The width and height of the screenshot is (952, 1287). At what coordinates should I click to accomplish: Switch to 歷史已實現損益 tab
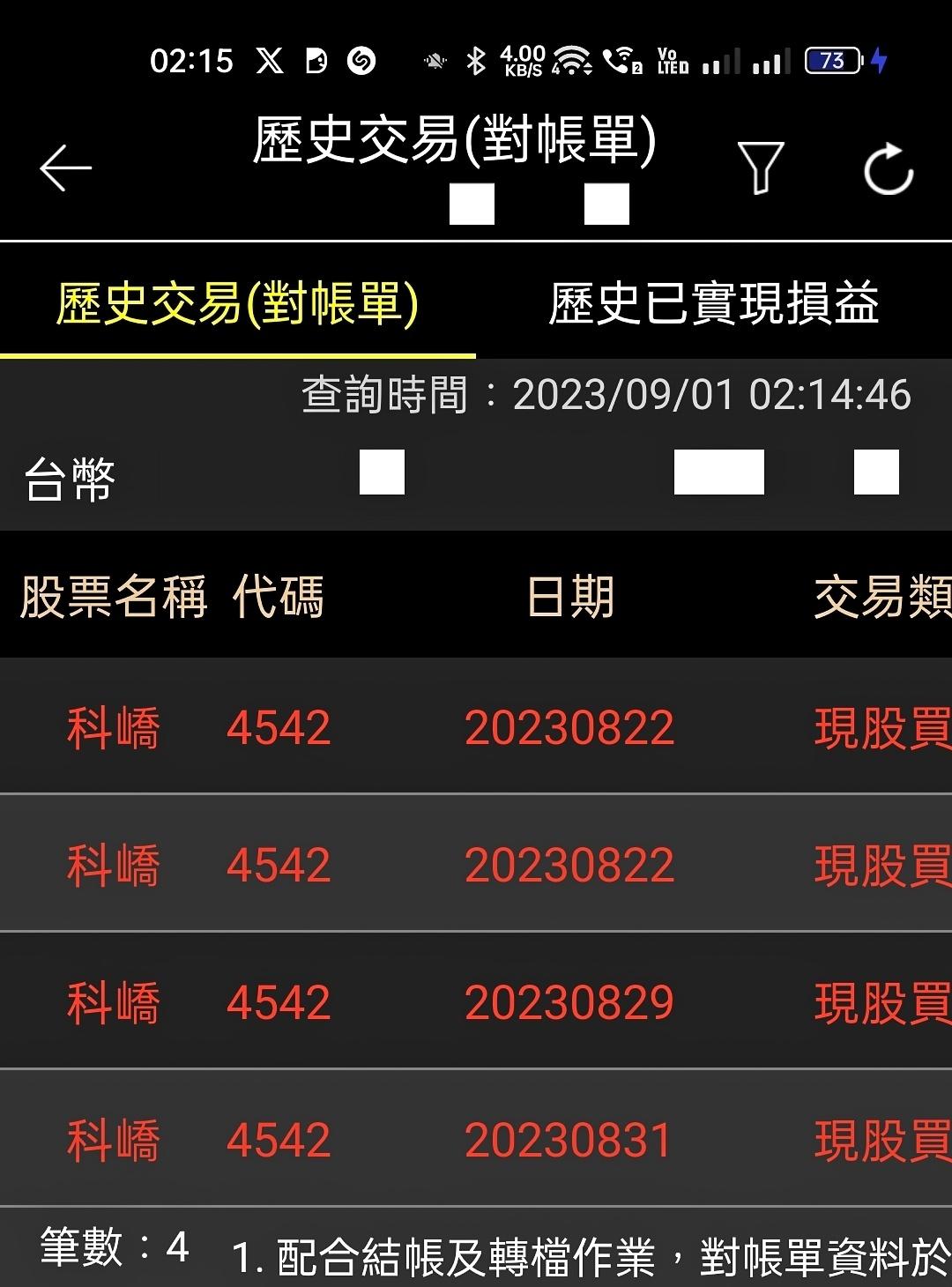coord(713,304)
